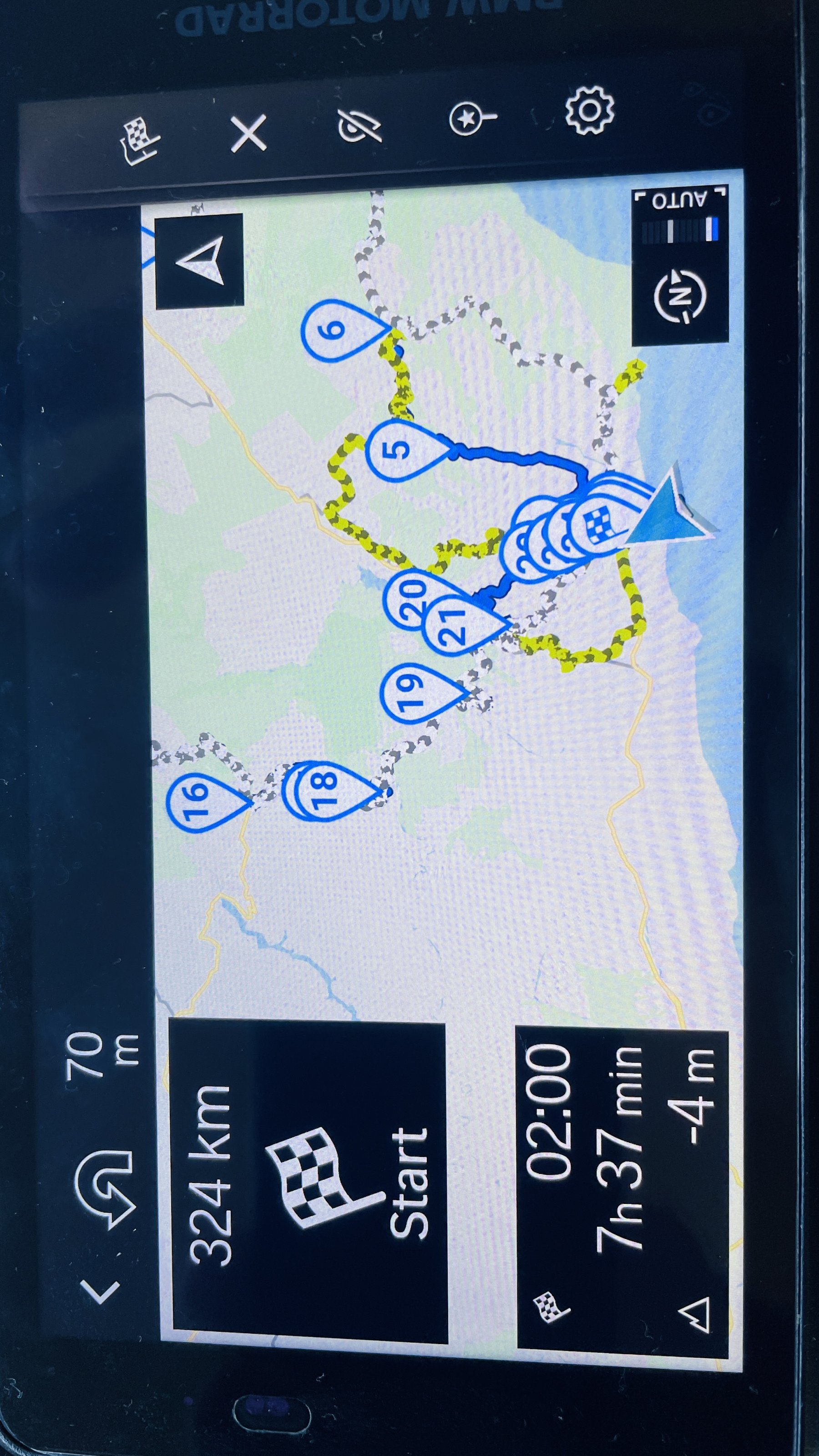Toggle north-up compass orientation
The height and width of the screenshot is (1456, 819).
tap(681, 295)
